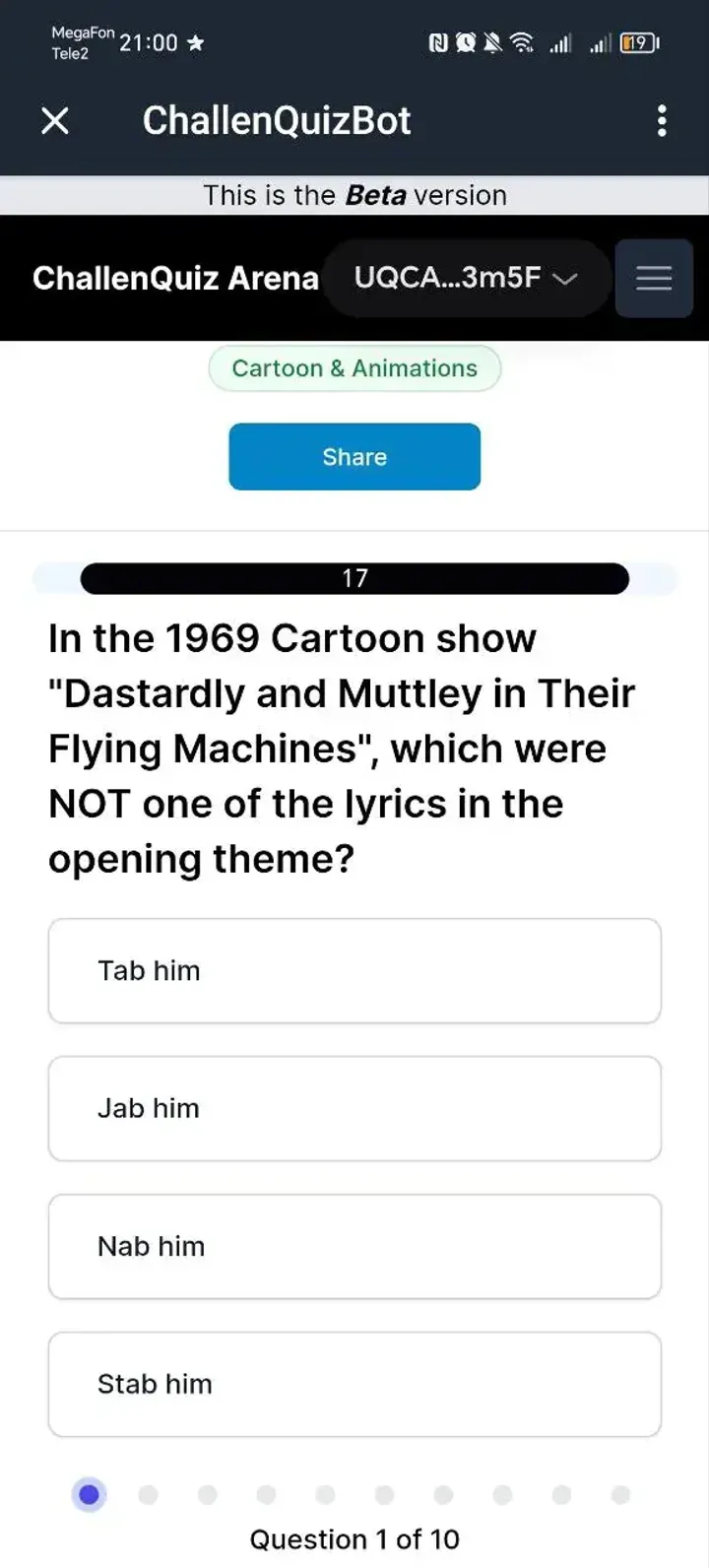Pick the answer Nab him
Viewport: 709px width, 1568px height.
(354, 1247)
